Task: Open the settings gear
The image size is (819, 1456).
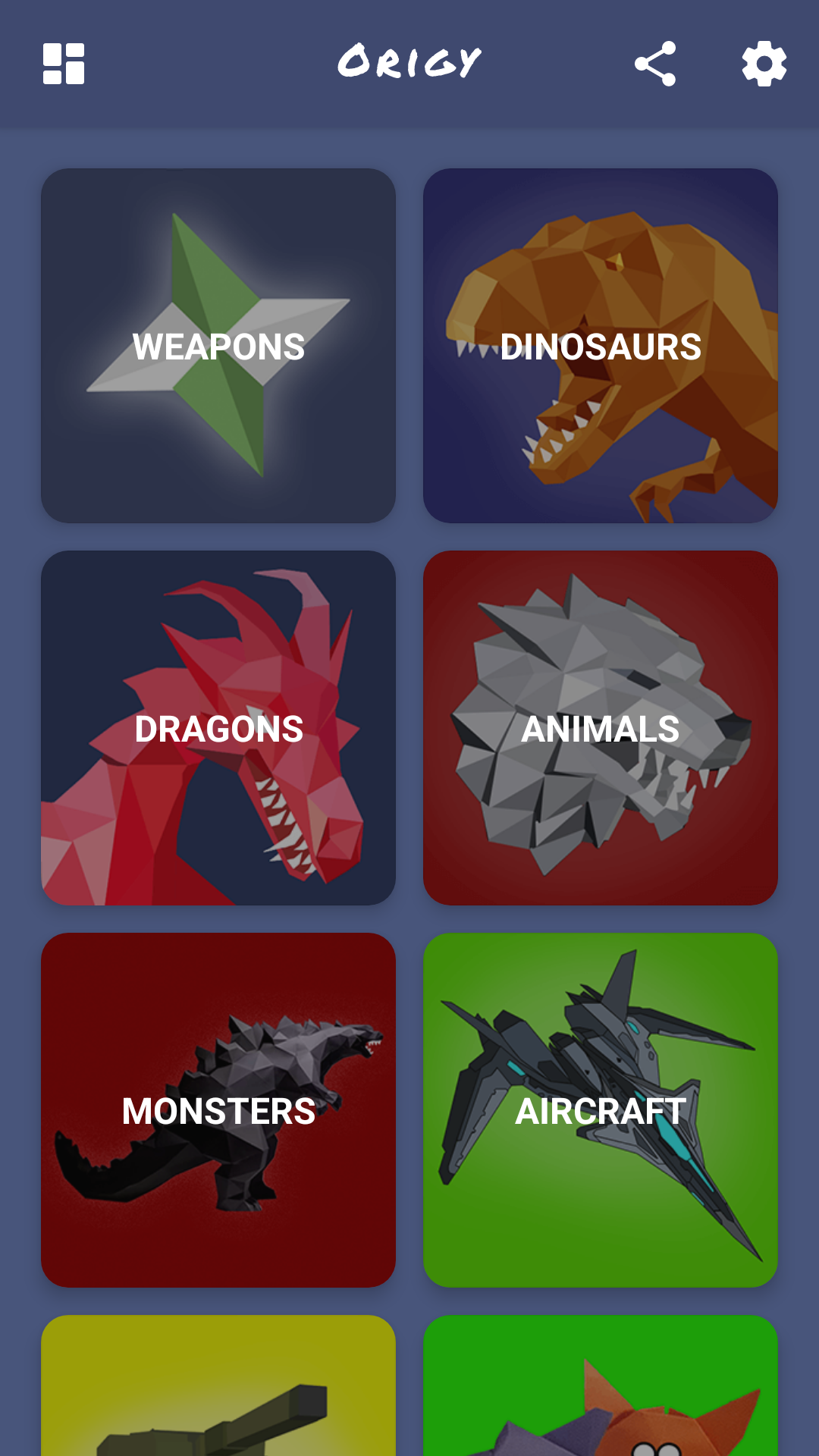Action: 764,64
